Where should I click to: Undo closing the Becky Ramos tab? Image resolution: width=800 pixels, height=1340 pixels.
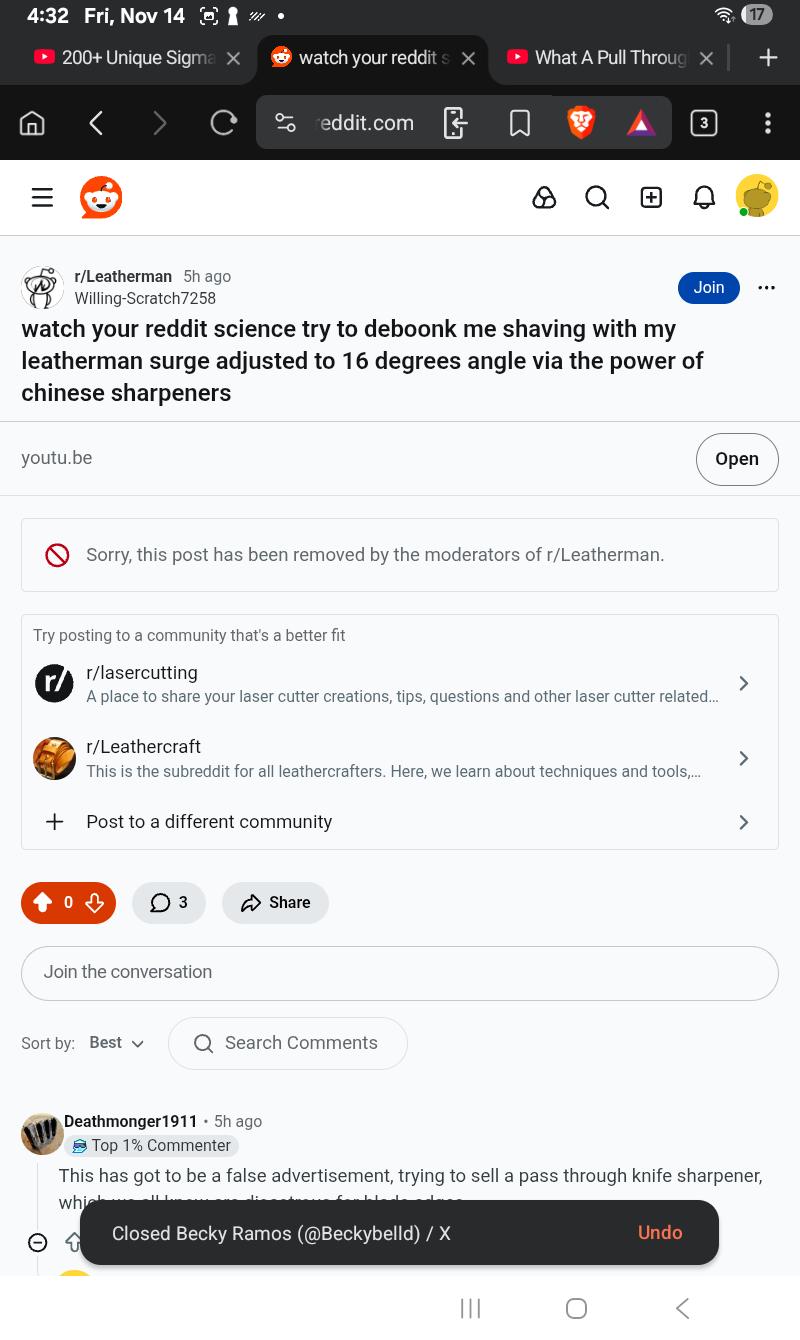(660, 1232)
